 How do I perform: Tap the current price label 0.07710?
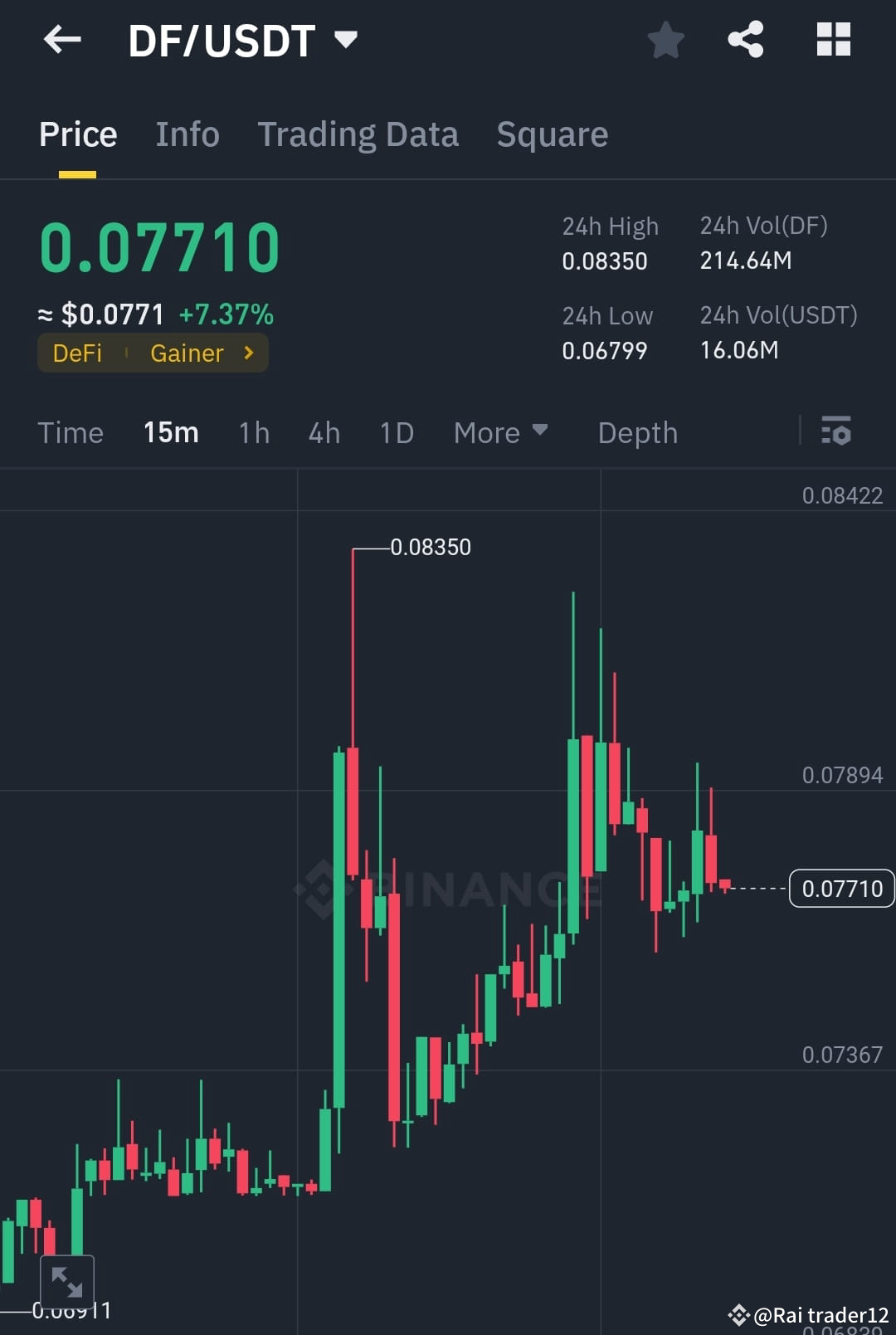841,888
